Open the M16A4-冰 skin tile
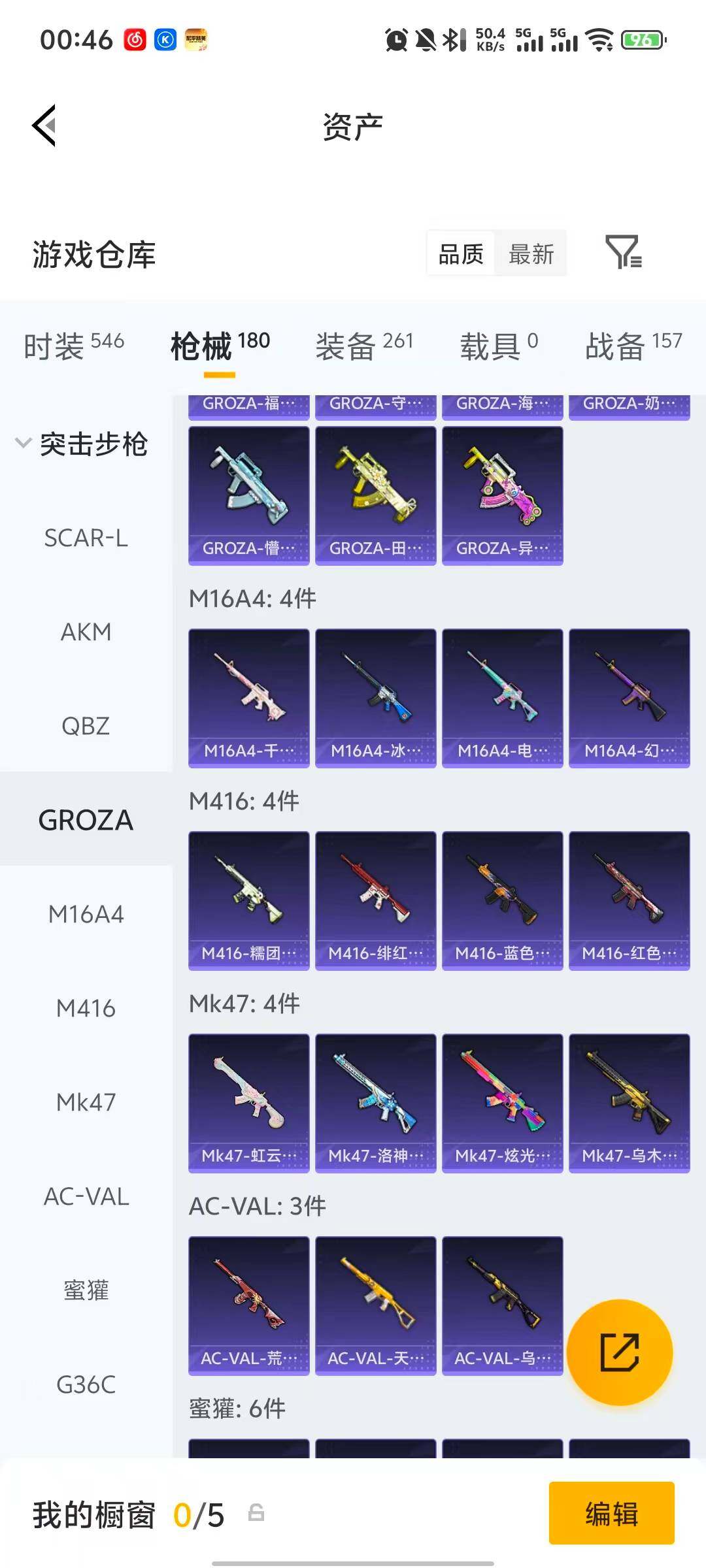This screenshot has height=1568, width=706. [375, 698]
